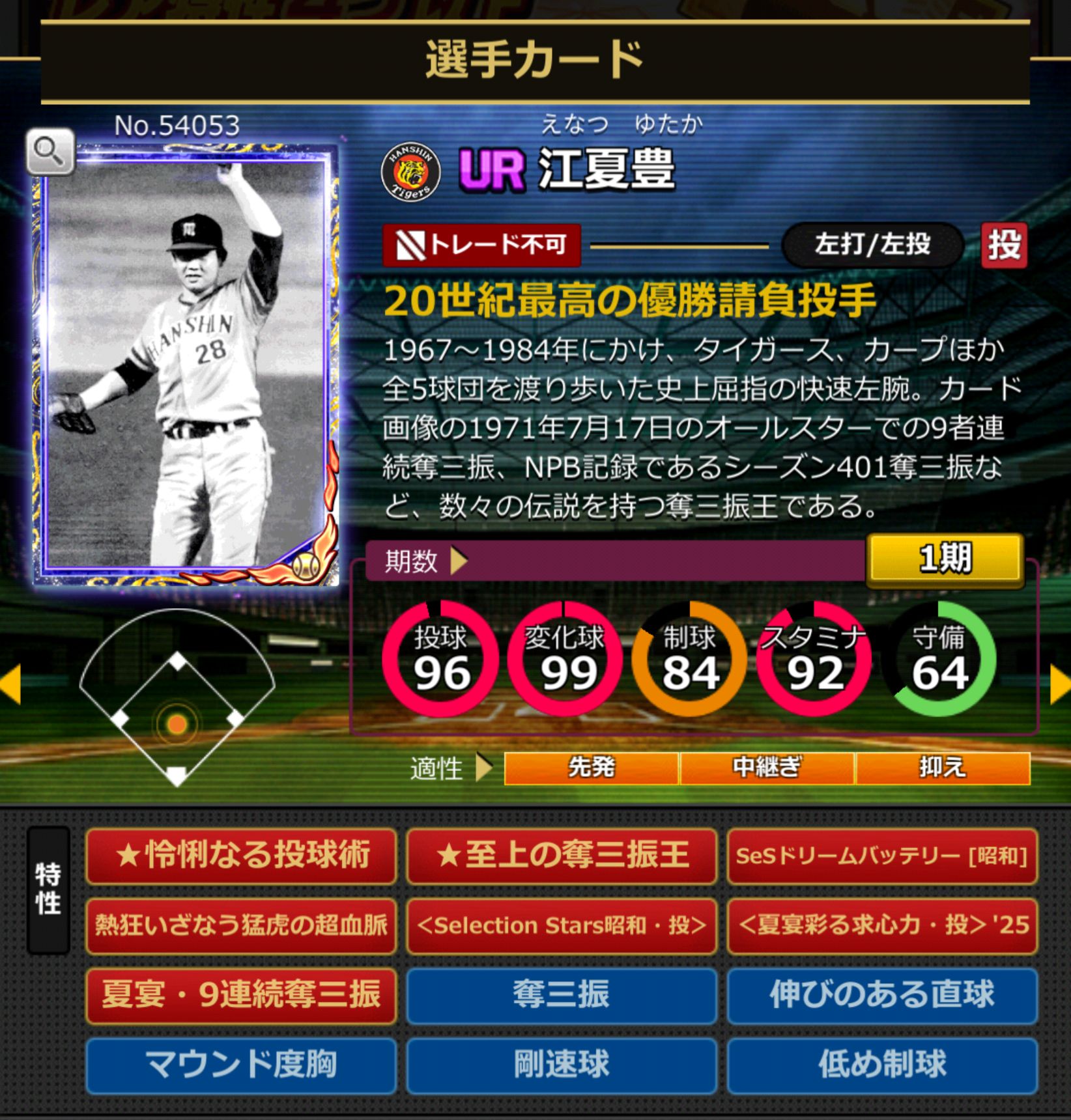This screenshot has width=1071, height=1120.
Task: Select the 1期 period button
Action: tap(945, 559)
